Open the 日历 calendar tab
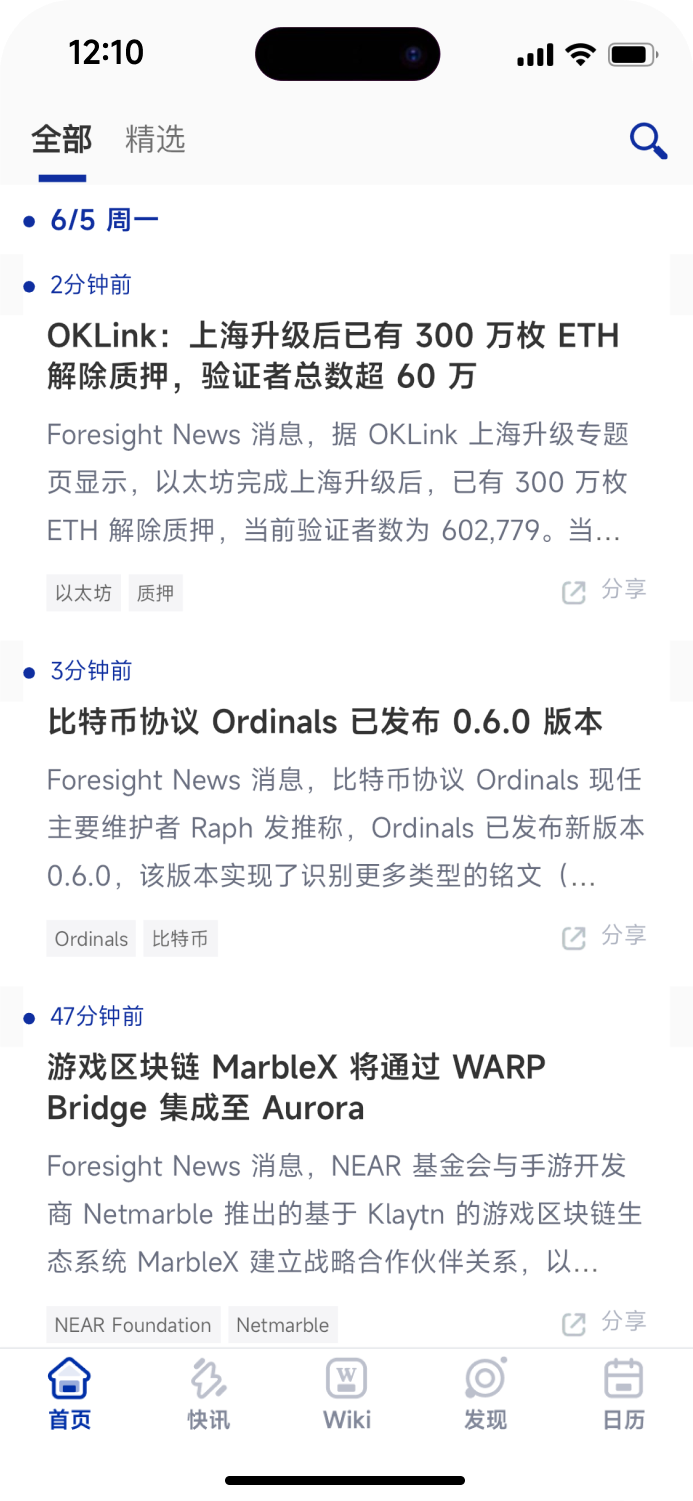The width and height of the screenshot is (693, 1501). point(623,1394)
